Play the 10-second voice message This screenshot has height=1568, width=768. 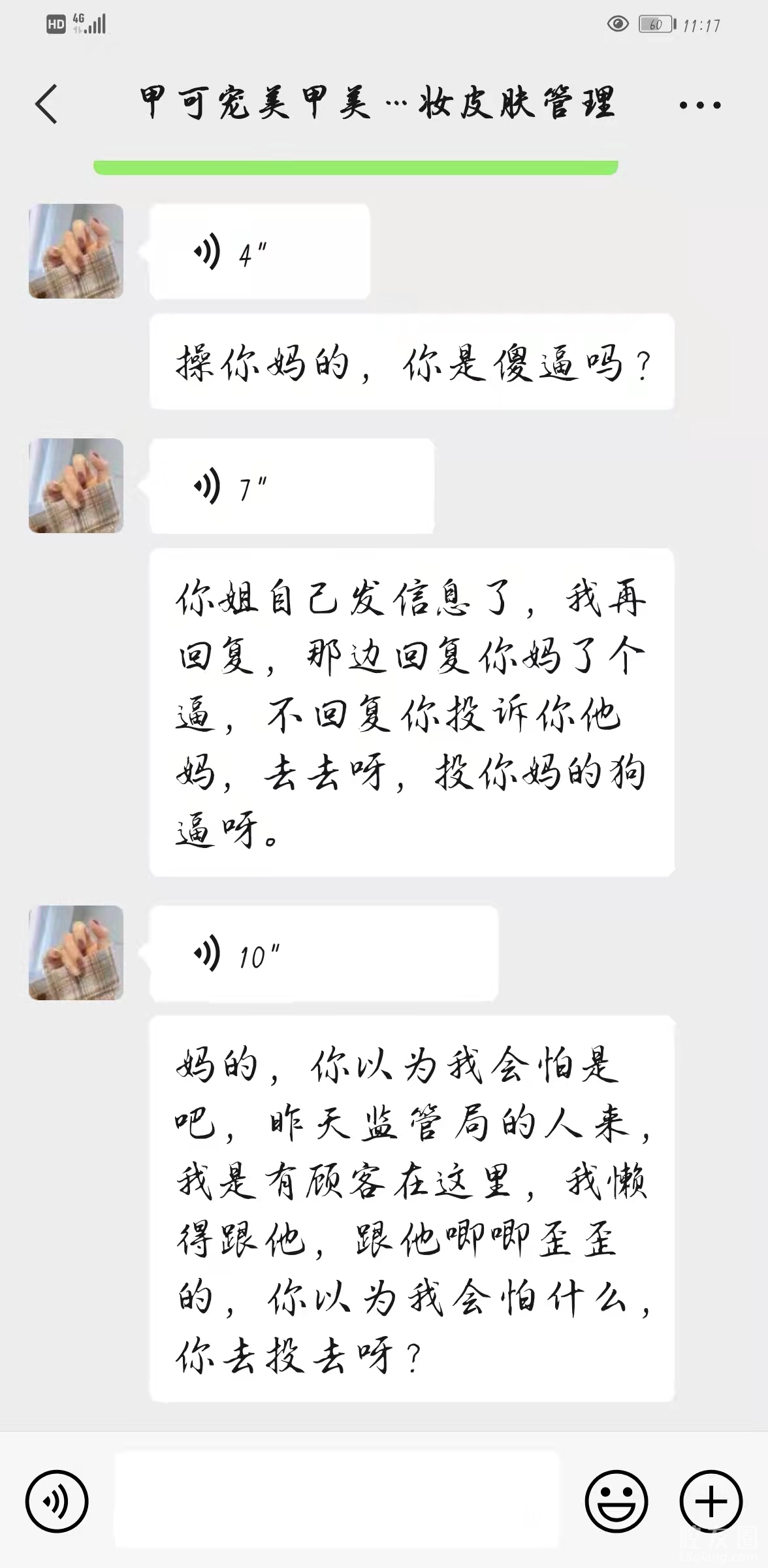tap(323, 953)
